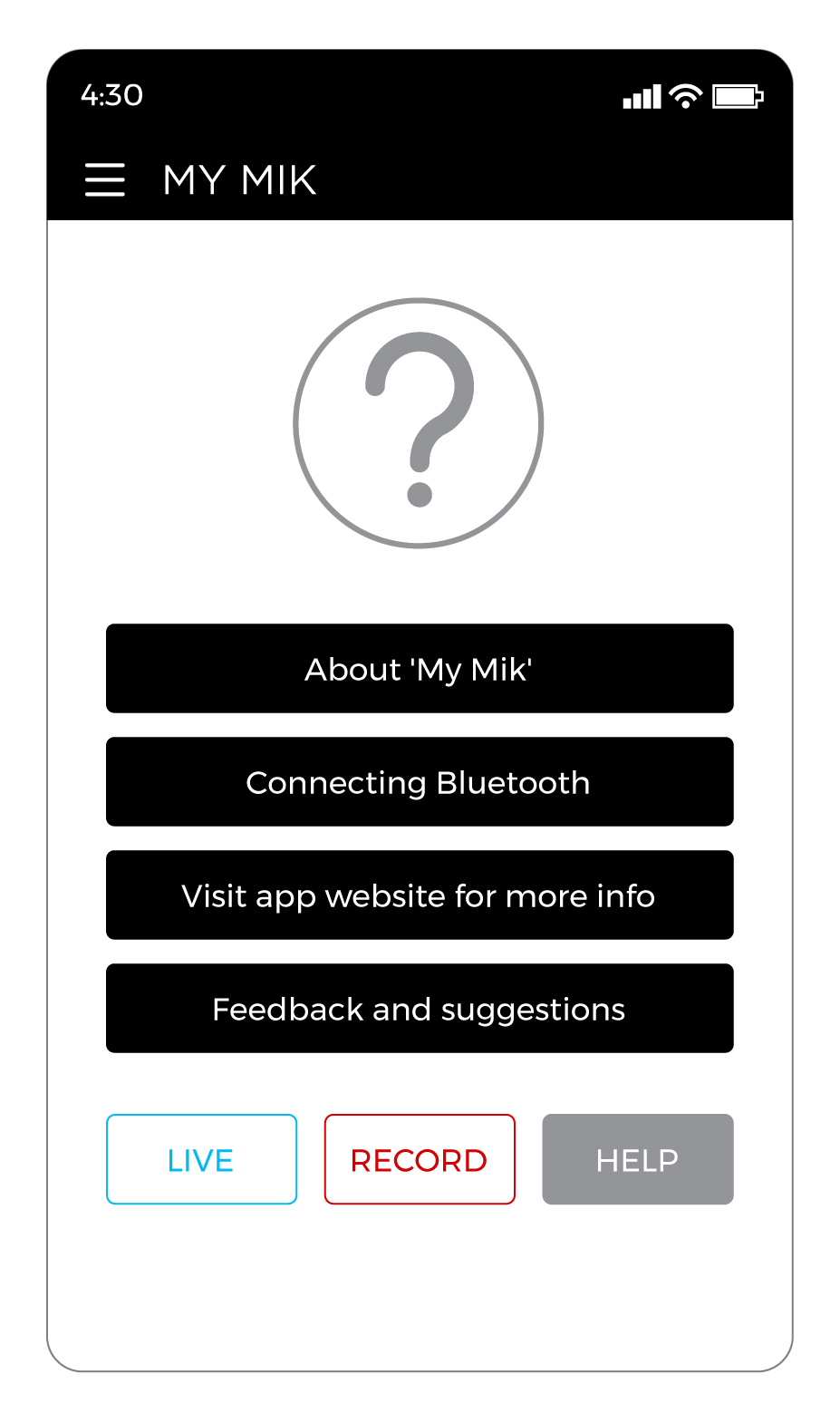Image resolution: width=840 pixels, height=1422 pixels.
Task: Open the About 'My Mik' section
Action: 419,669
